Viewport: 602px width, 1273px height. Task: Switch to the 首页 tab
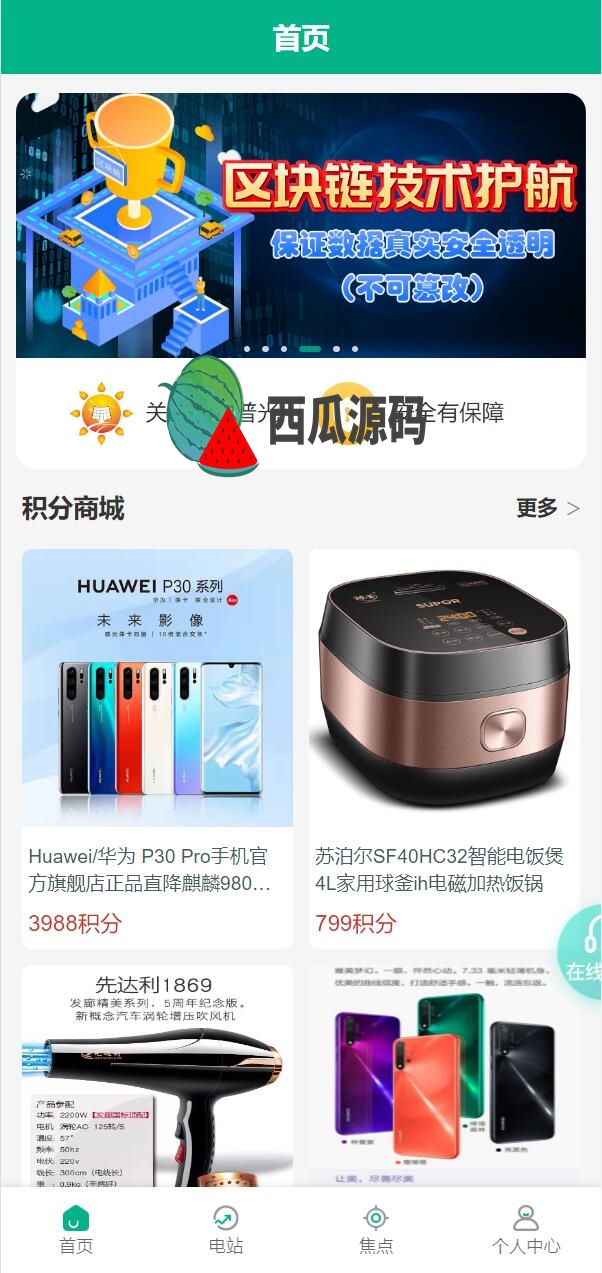pos(76,1230)
